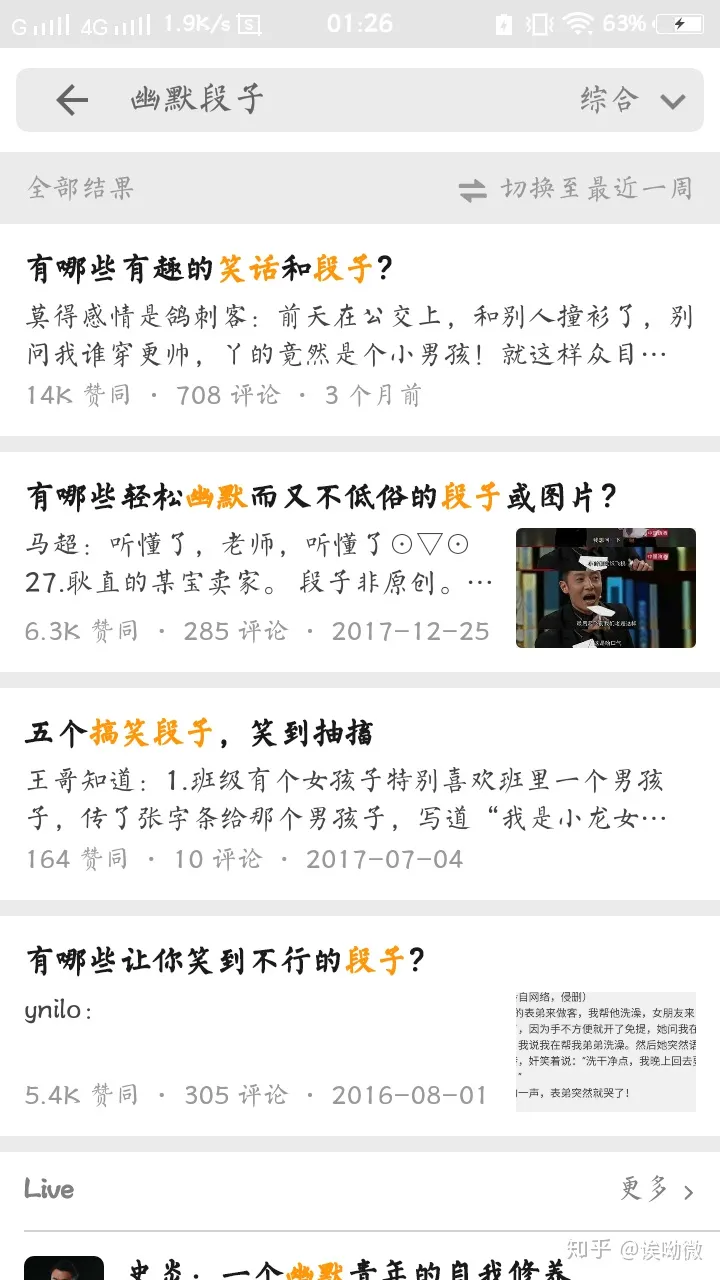This screenshot has width=720, height=1280.
Task: Open 更多 in the Live section
Action: (x=657, y=1189)
